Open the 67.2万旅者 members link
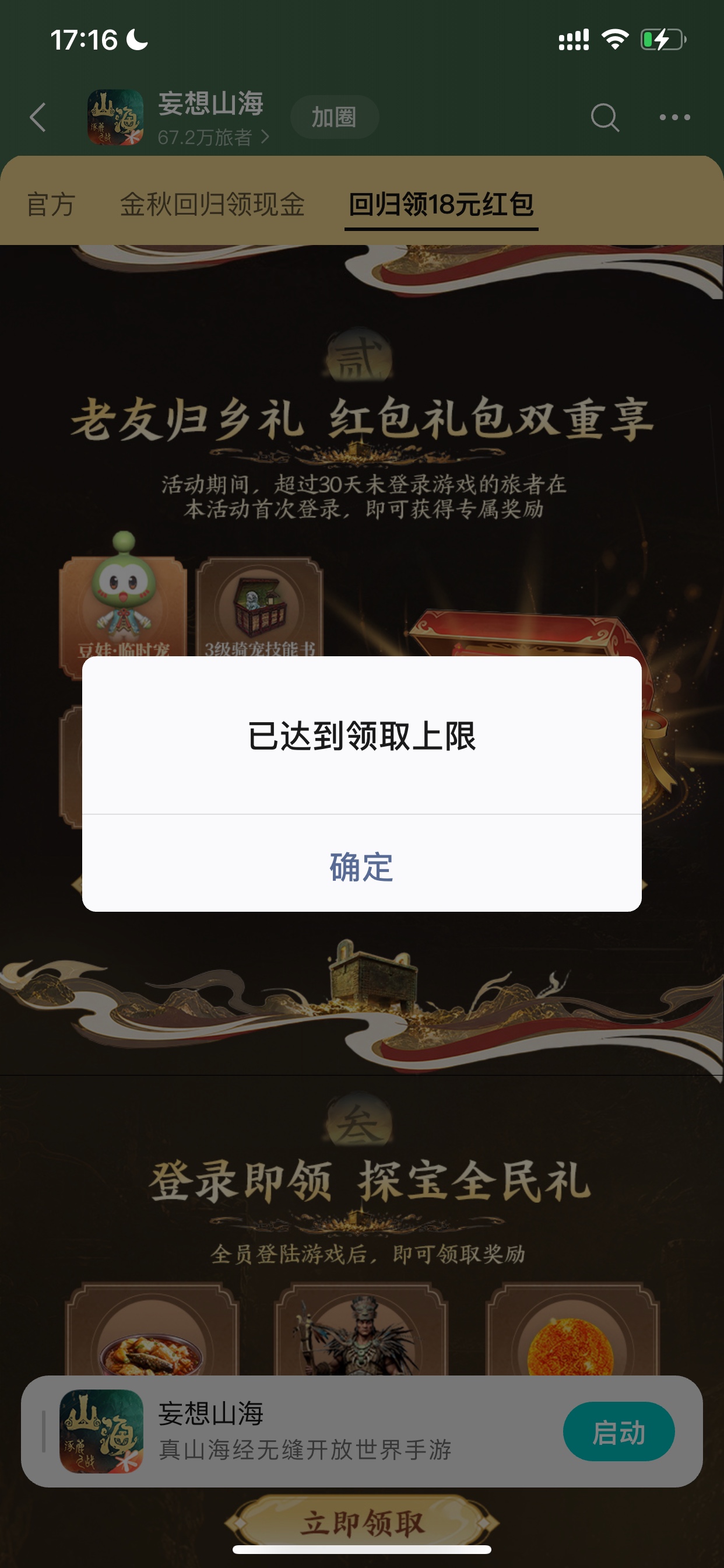This screenshot has width=724, height=1568. (x=212, y=138)
